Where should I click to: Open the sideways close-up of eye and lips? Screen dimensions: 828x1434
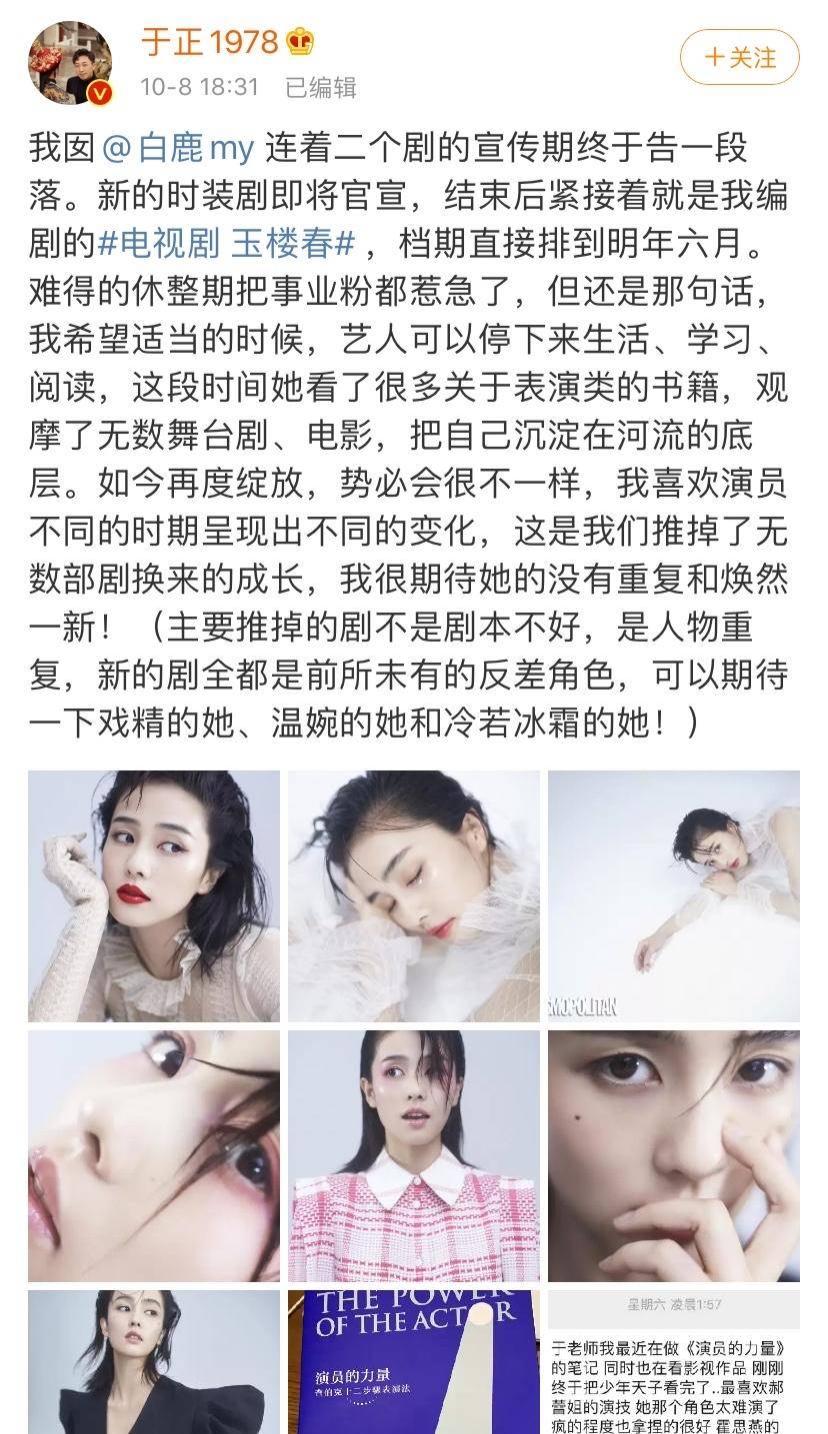(154, 1156)
